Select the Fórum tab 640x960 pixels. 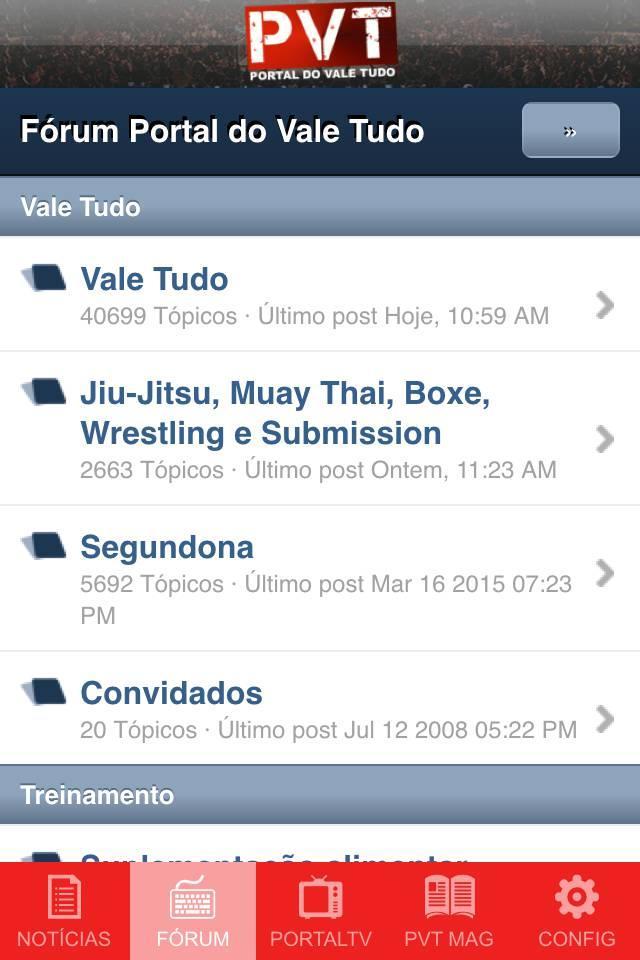tap(193, 912)
